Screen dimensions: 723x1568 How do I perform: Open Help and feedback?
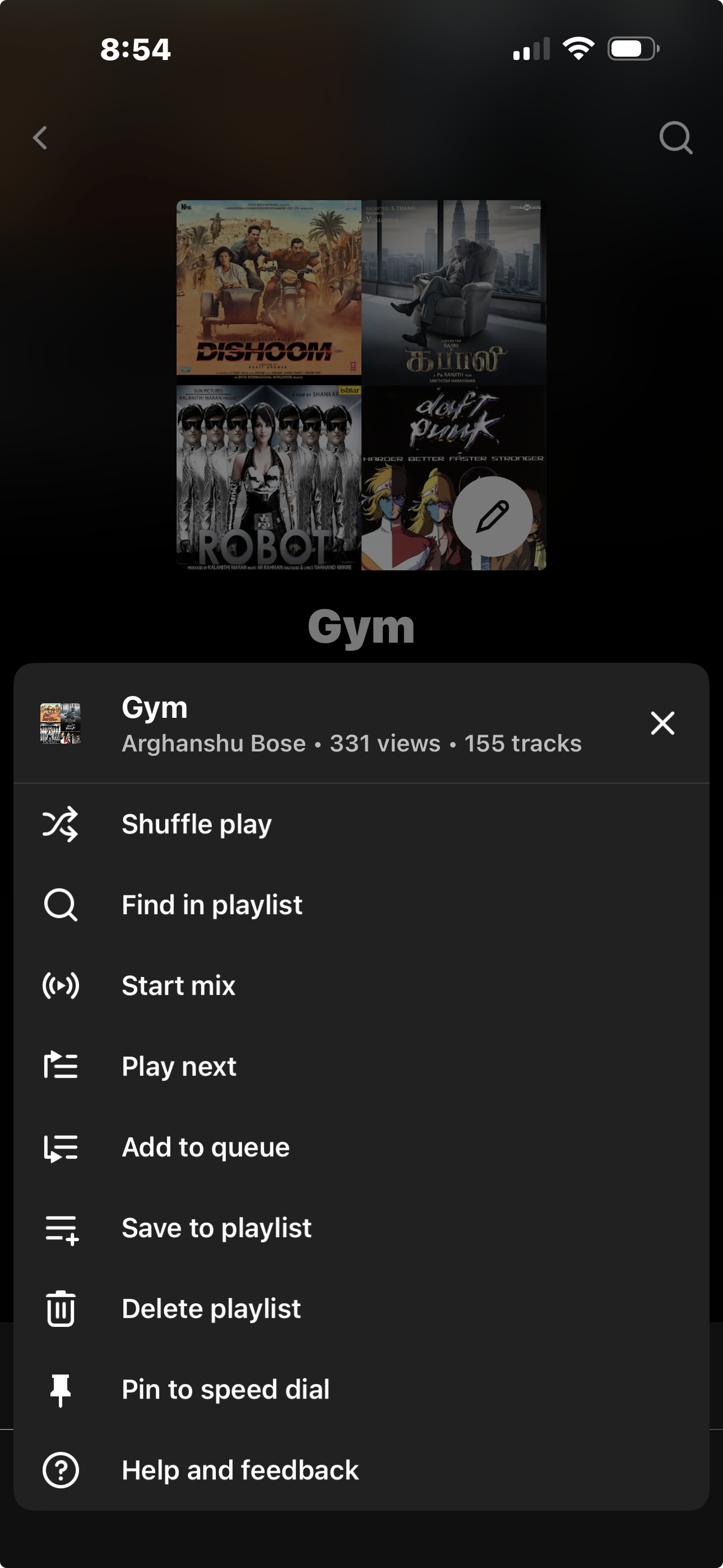240,1469
